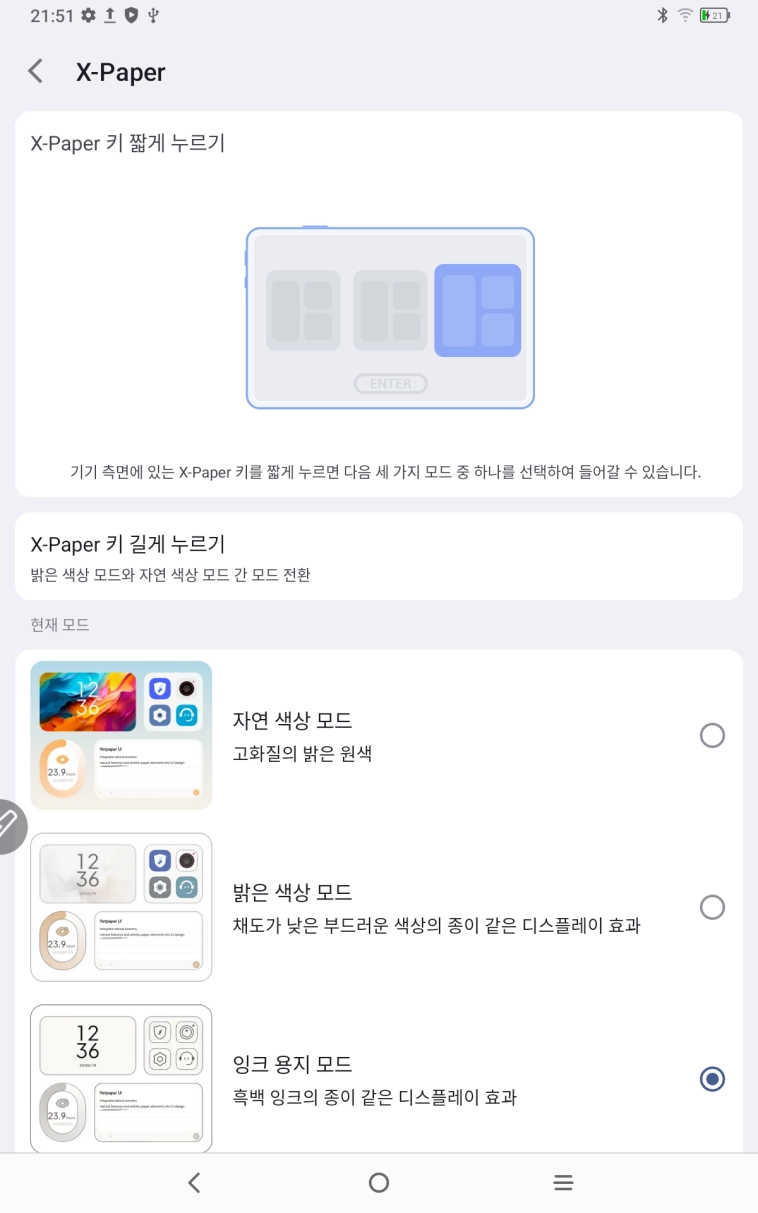Screen dimensions: 758x1213
Task: Tap the system home button
Action: [x=379, y=1183]
